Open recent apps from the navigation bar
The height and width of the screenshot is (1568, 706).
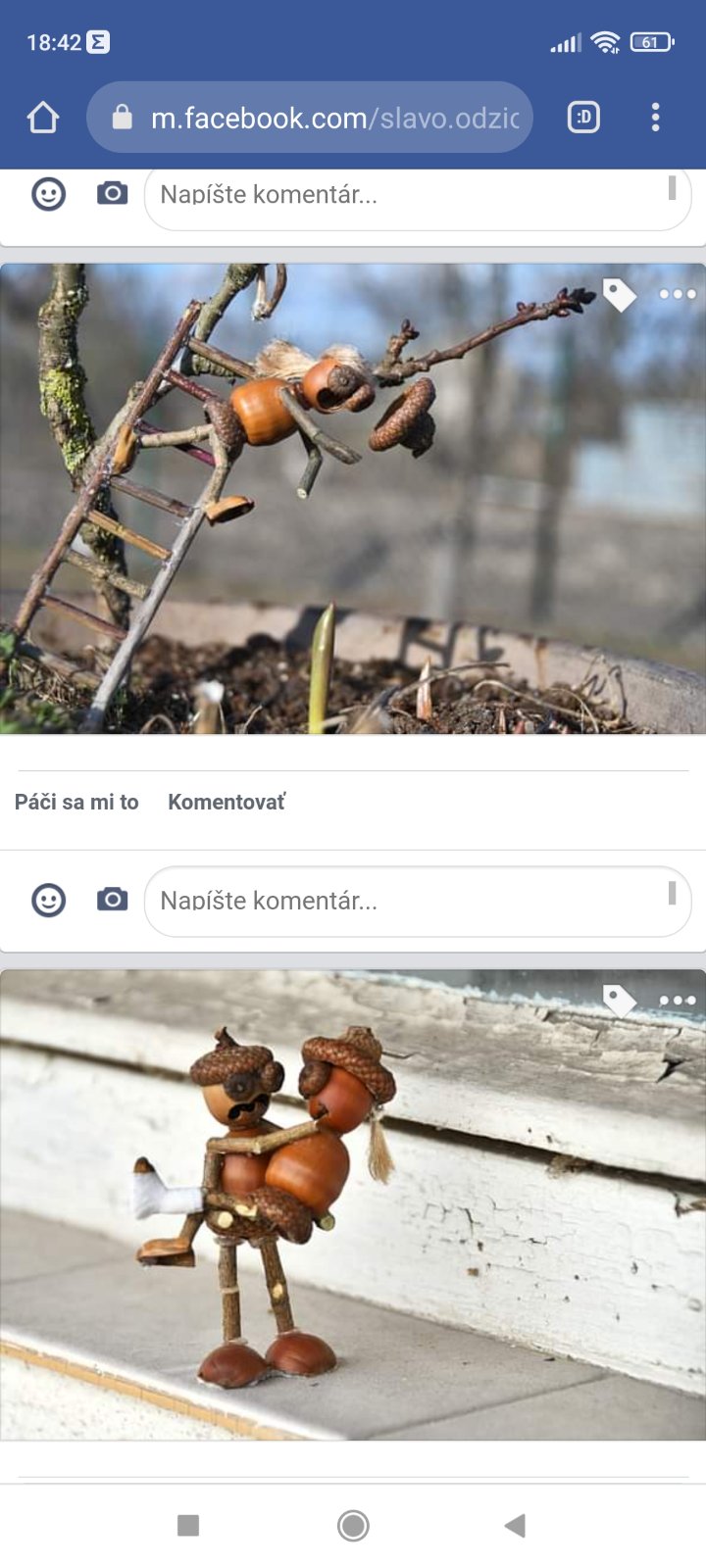tap(188, 1525)
